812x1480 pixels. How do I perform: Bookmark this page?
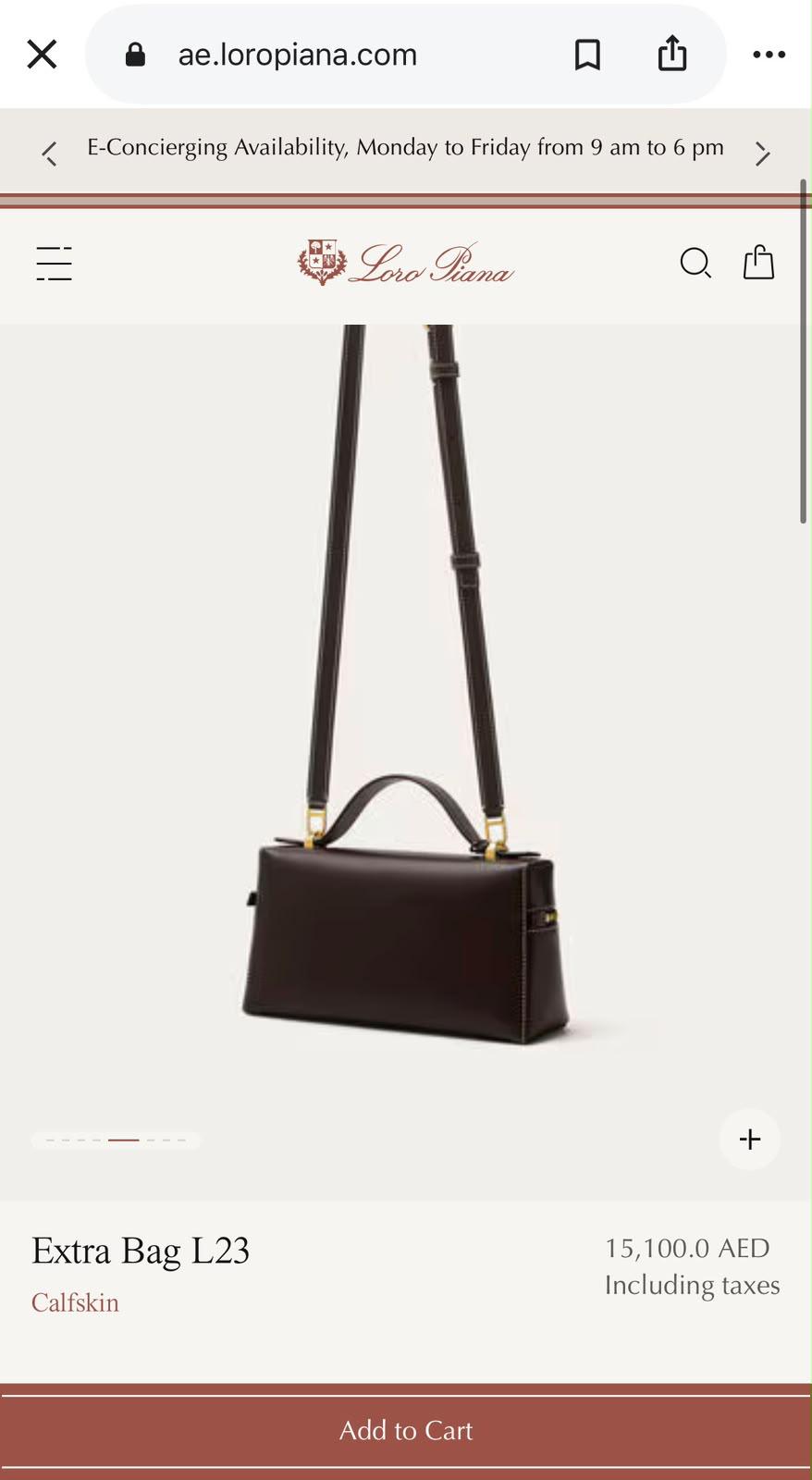tap(587, 55)
